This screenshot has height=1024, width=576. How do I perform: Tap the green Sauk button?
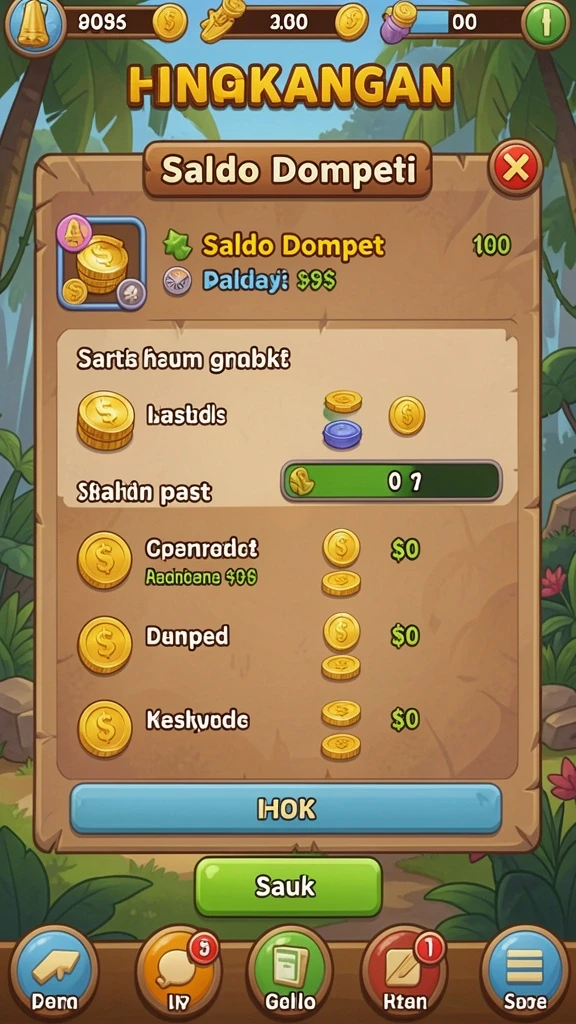pos(288,887)
